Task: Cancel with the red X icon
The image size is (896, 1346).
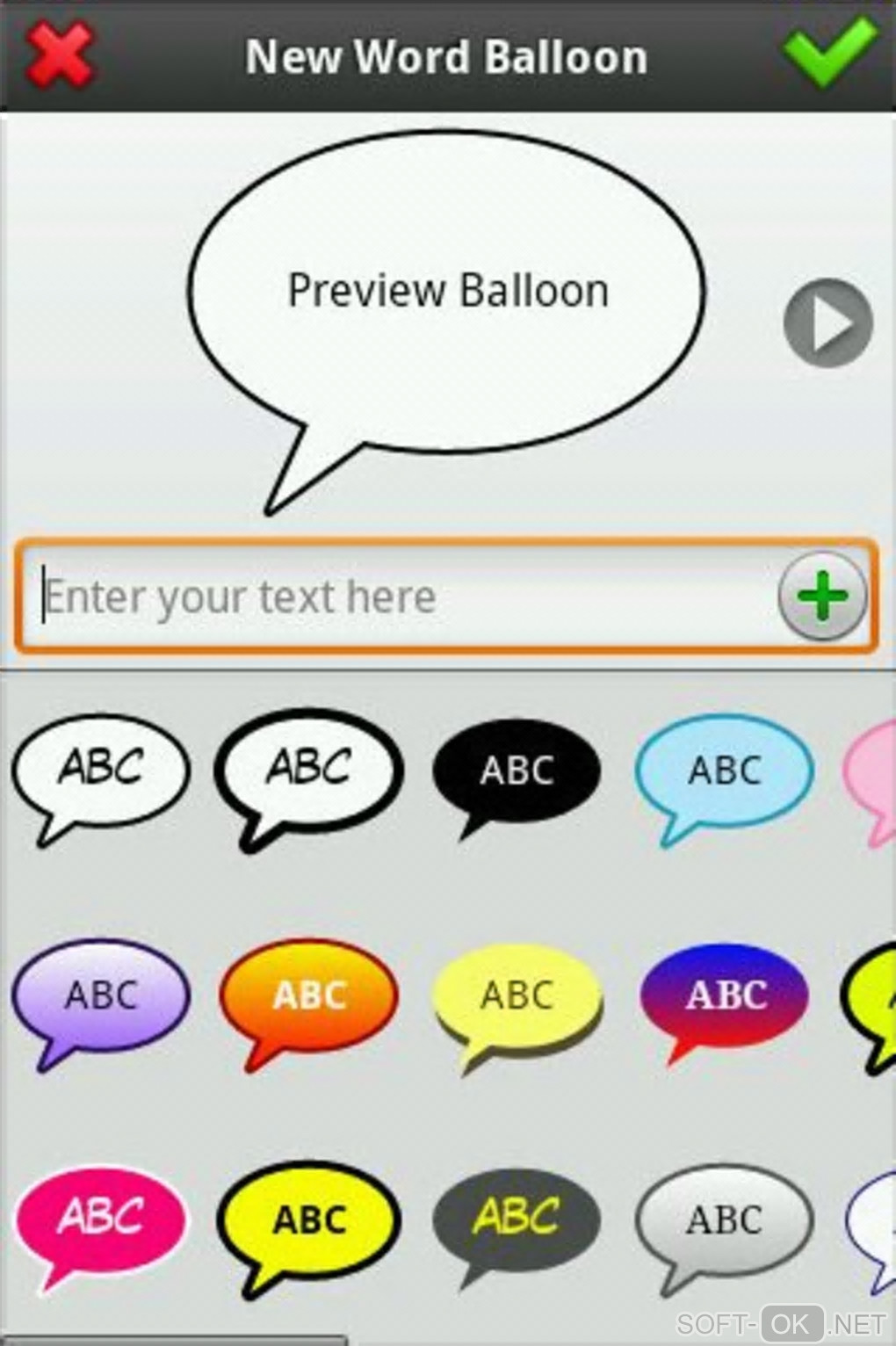Action: (59, 54)
